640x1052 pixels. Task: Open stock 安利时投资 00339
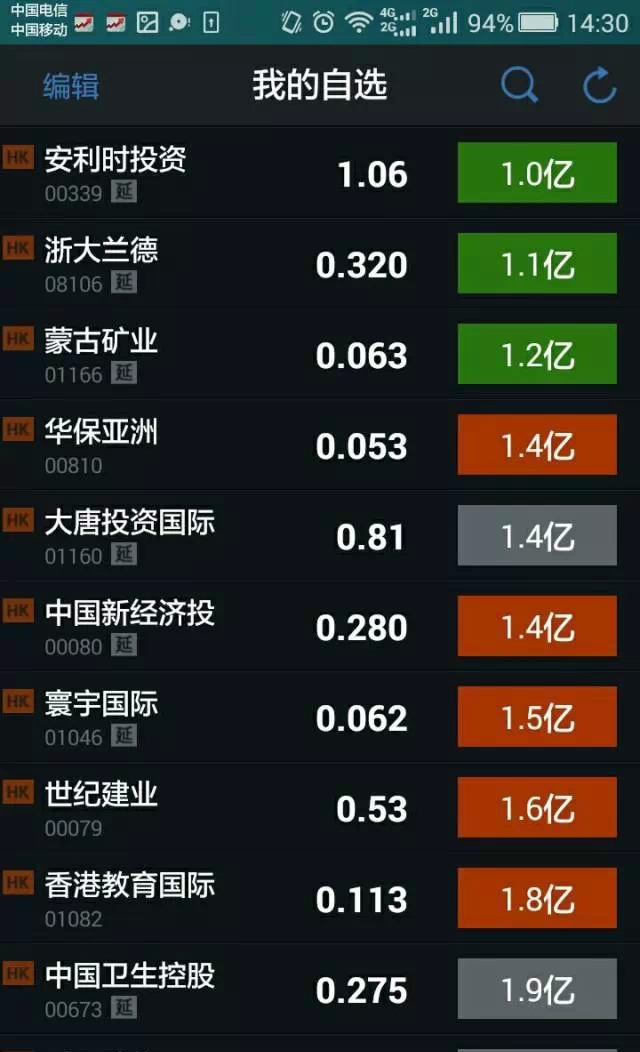[320, 173]
